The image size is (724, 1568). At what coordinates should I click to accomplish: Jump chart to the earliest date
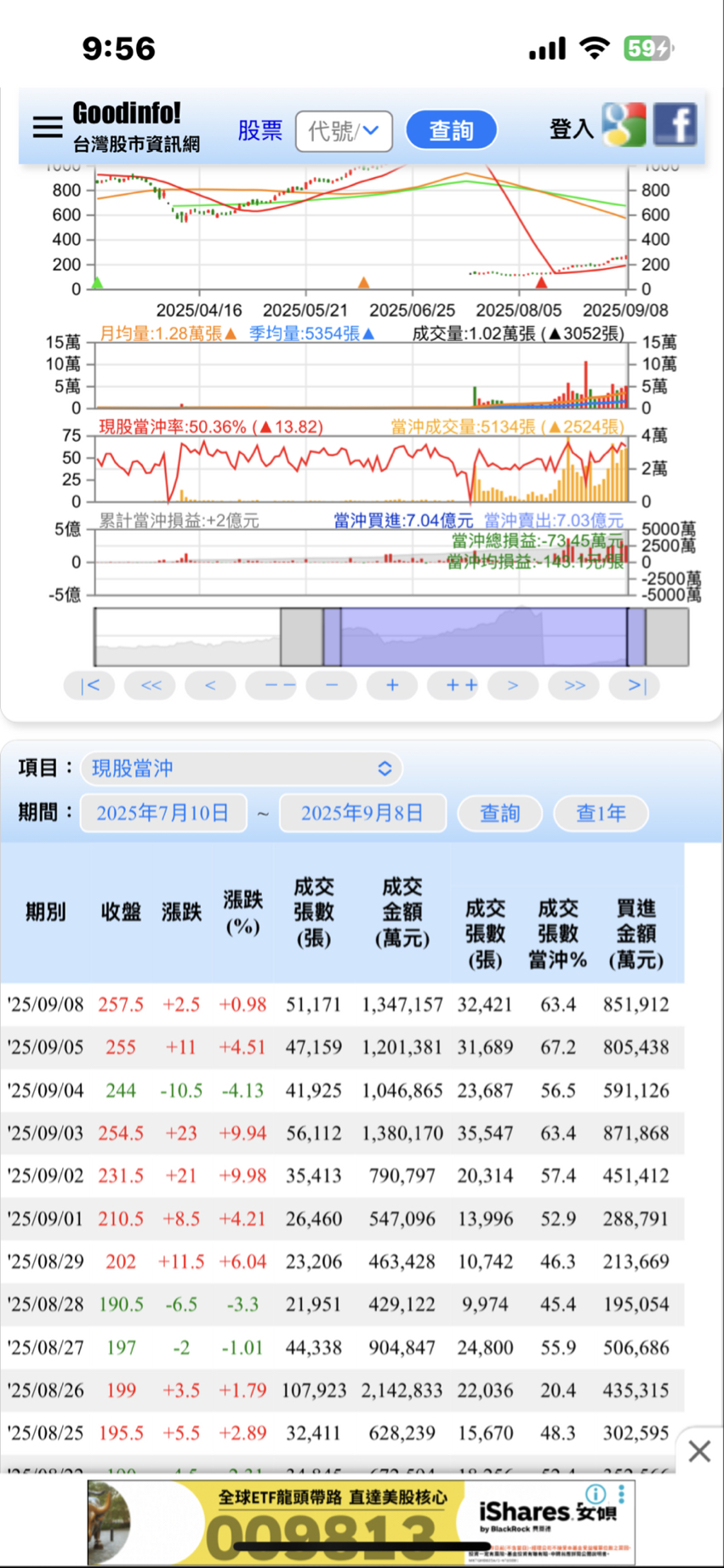click(89, 685)
